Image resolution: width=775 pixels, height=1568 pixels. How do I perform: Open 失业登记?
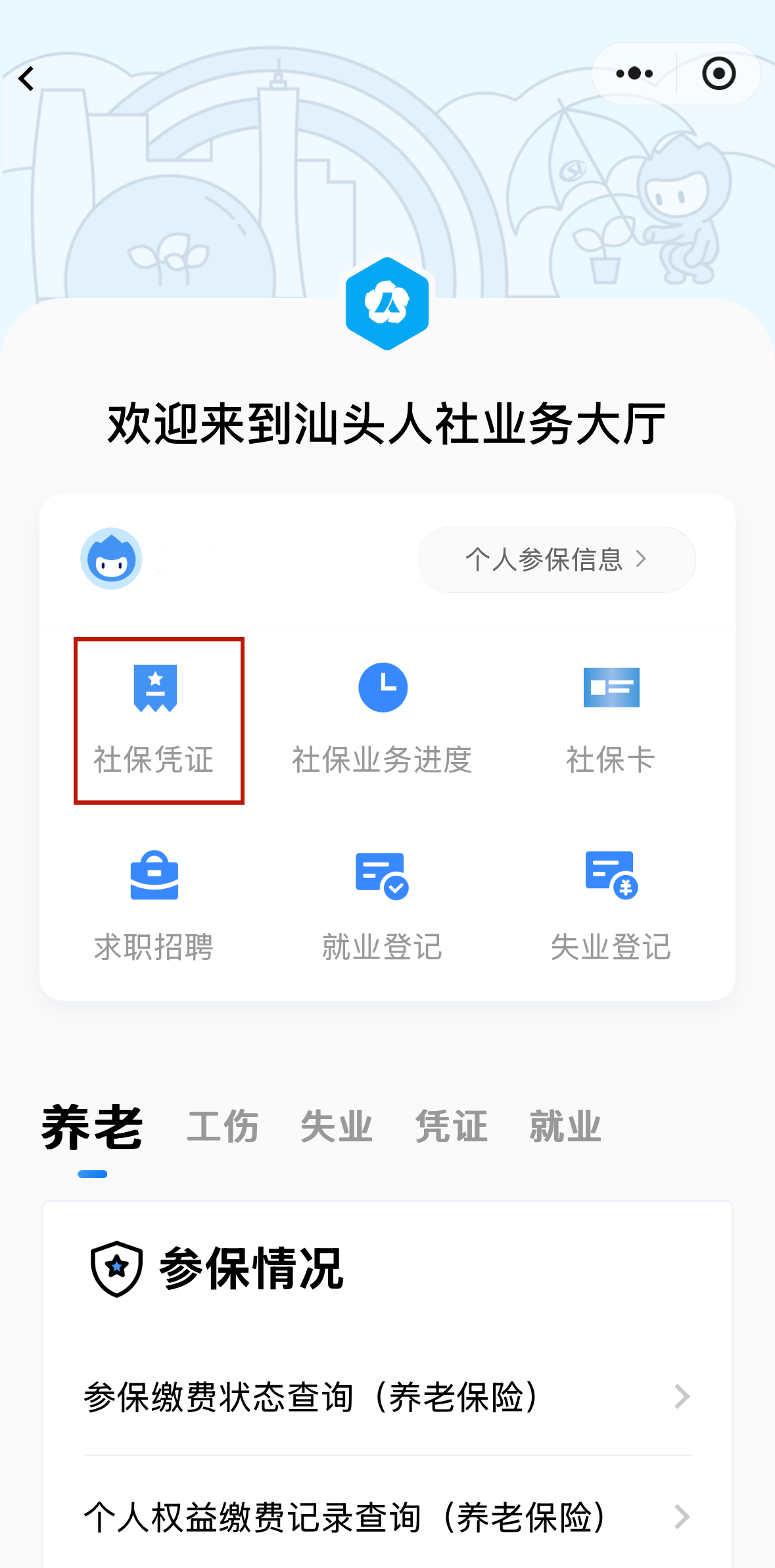pyautogui.click(x=611, y=906)
